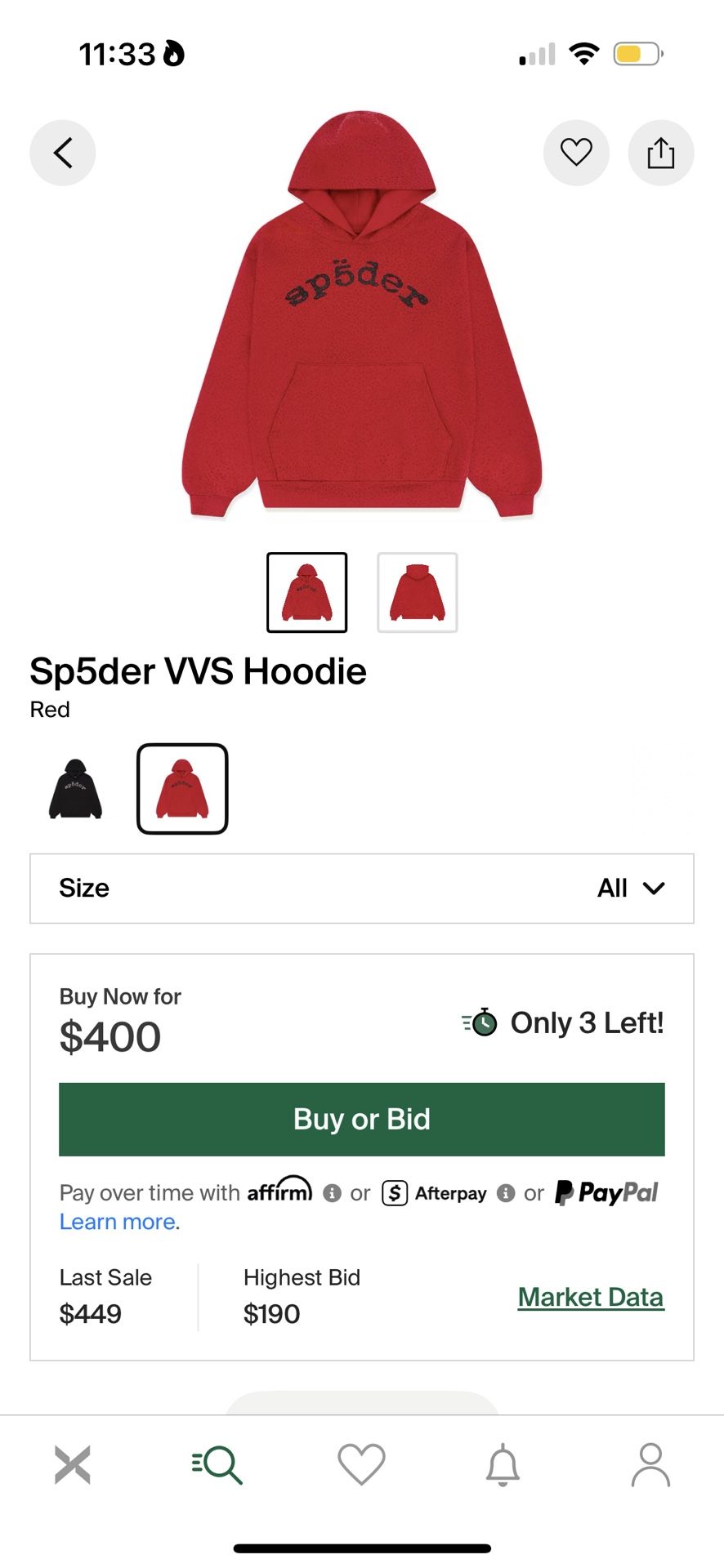Share this product listing
The image size is (724, 1568).
660,153
